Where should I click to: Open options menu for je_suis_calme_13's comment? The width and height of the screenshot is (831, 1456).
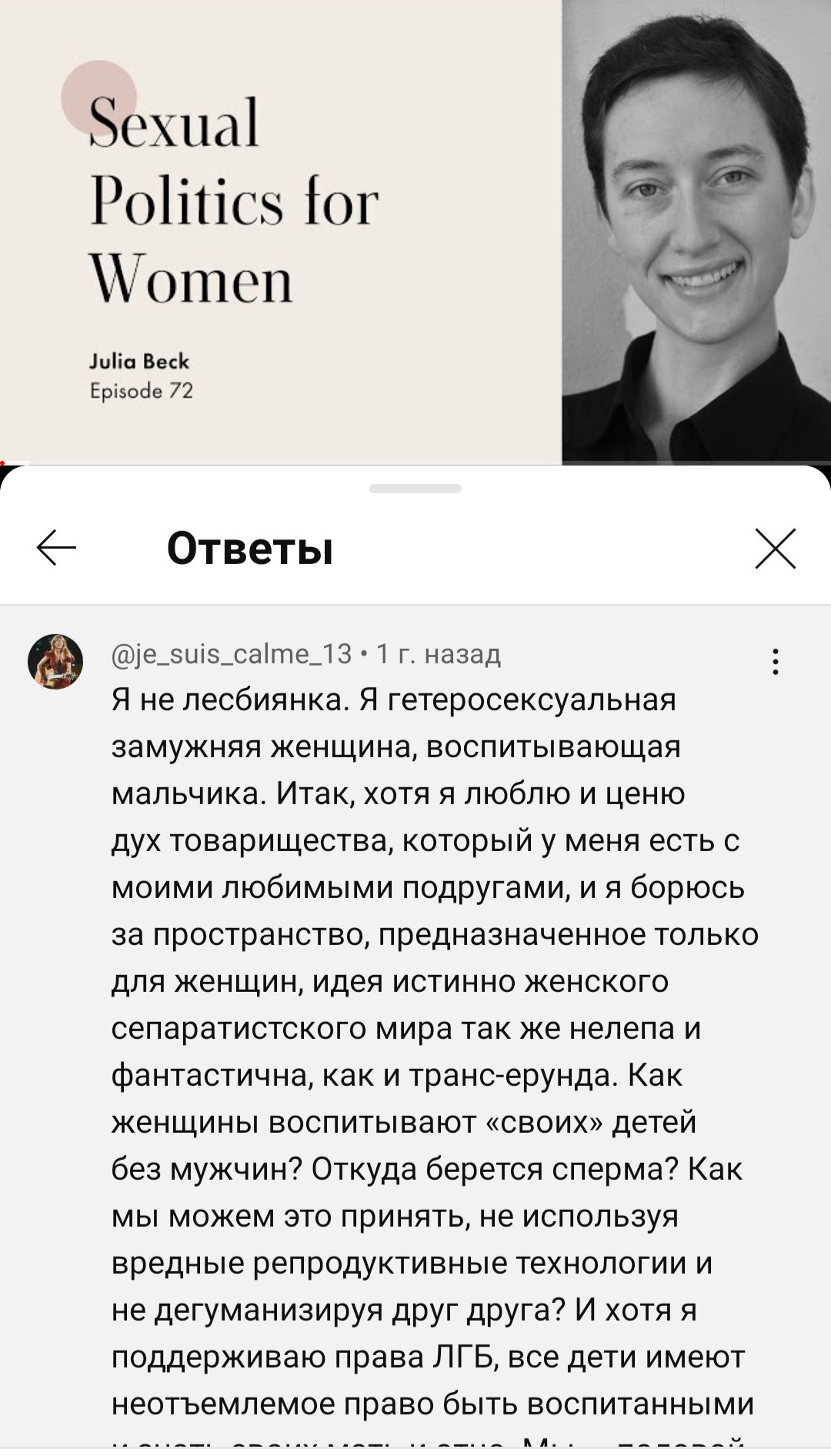776,662
